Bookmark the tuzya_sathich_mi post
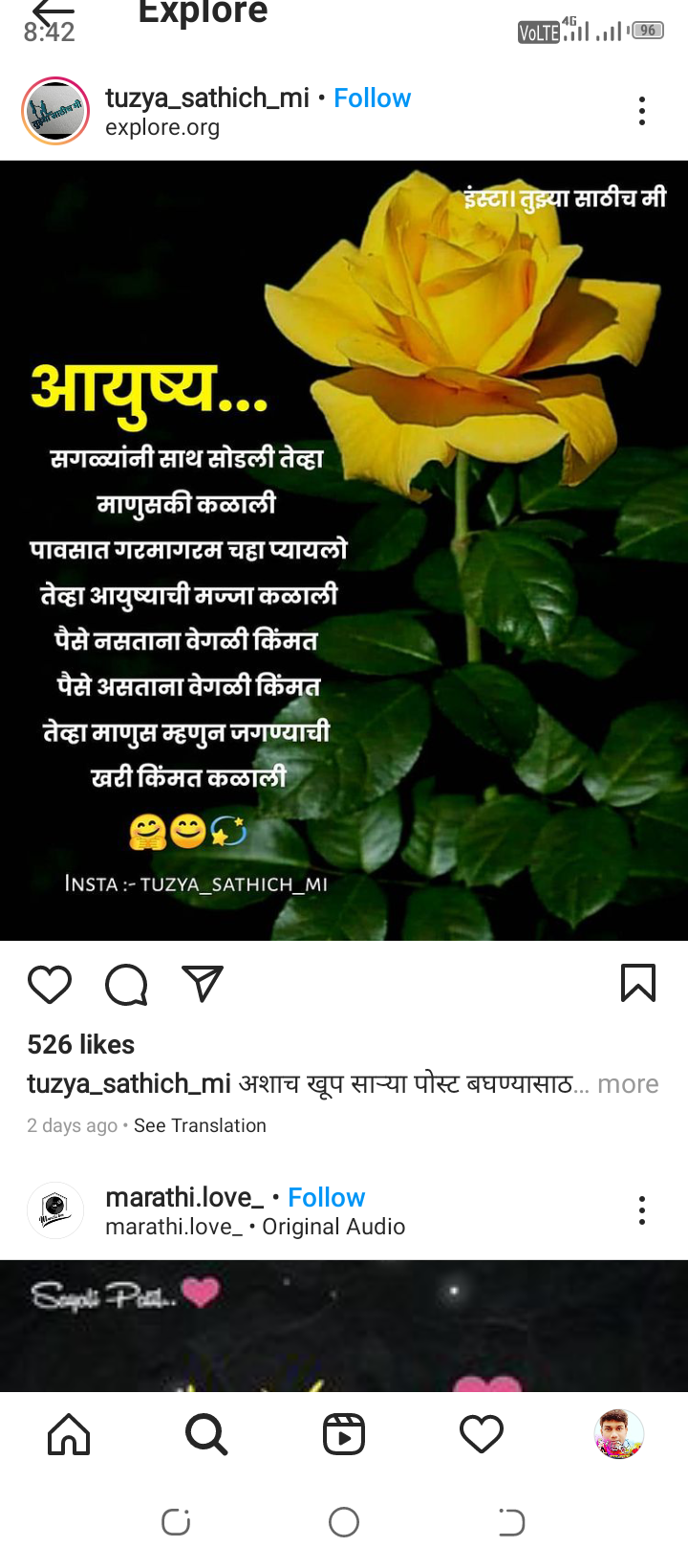 (x=637, y=983)
